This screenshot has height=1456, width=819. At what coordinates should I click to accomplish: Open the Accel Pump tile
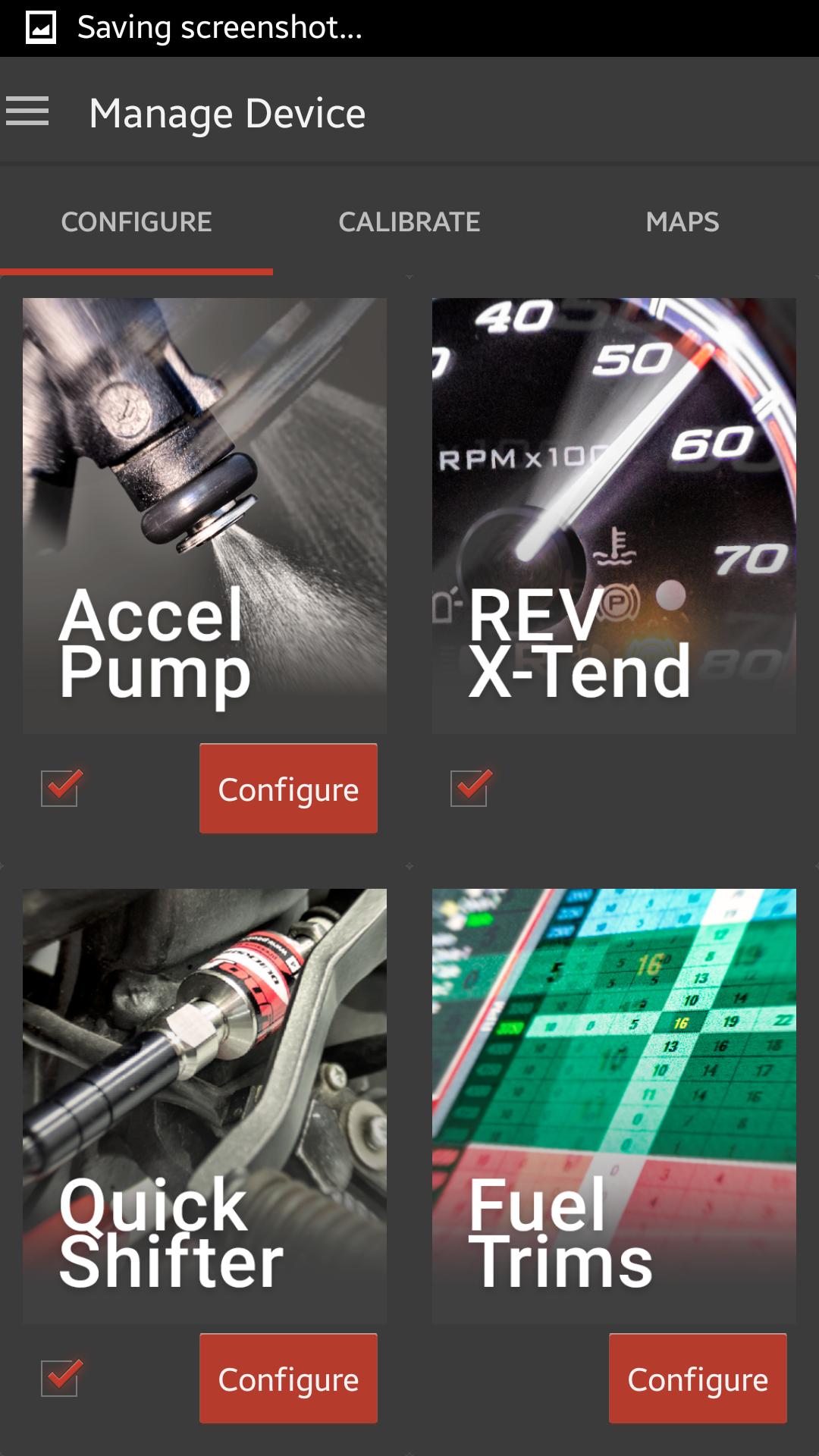(x=205, y=516)
